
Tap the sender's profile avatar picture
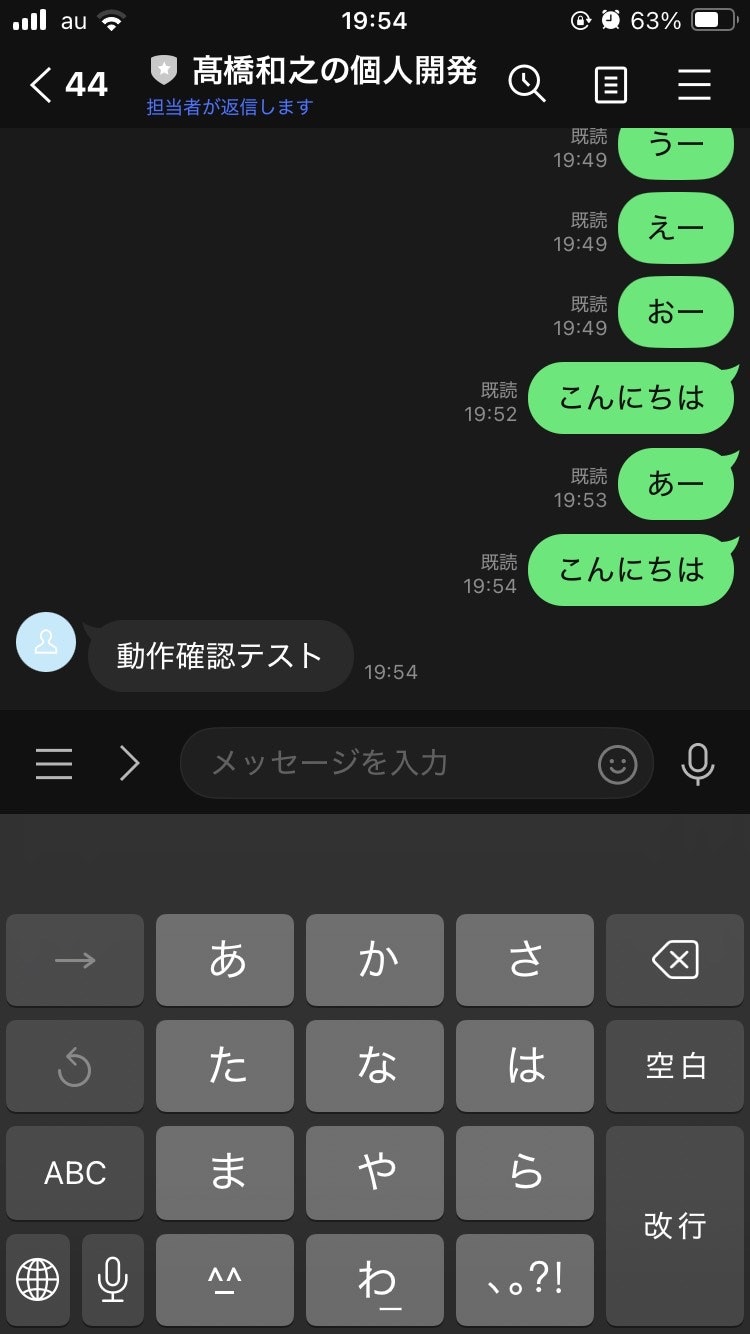(45, 643)
